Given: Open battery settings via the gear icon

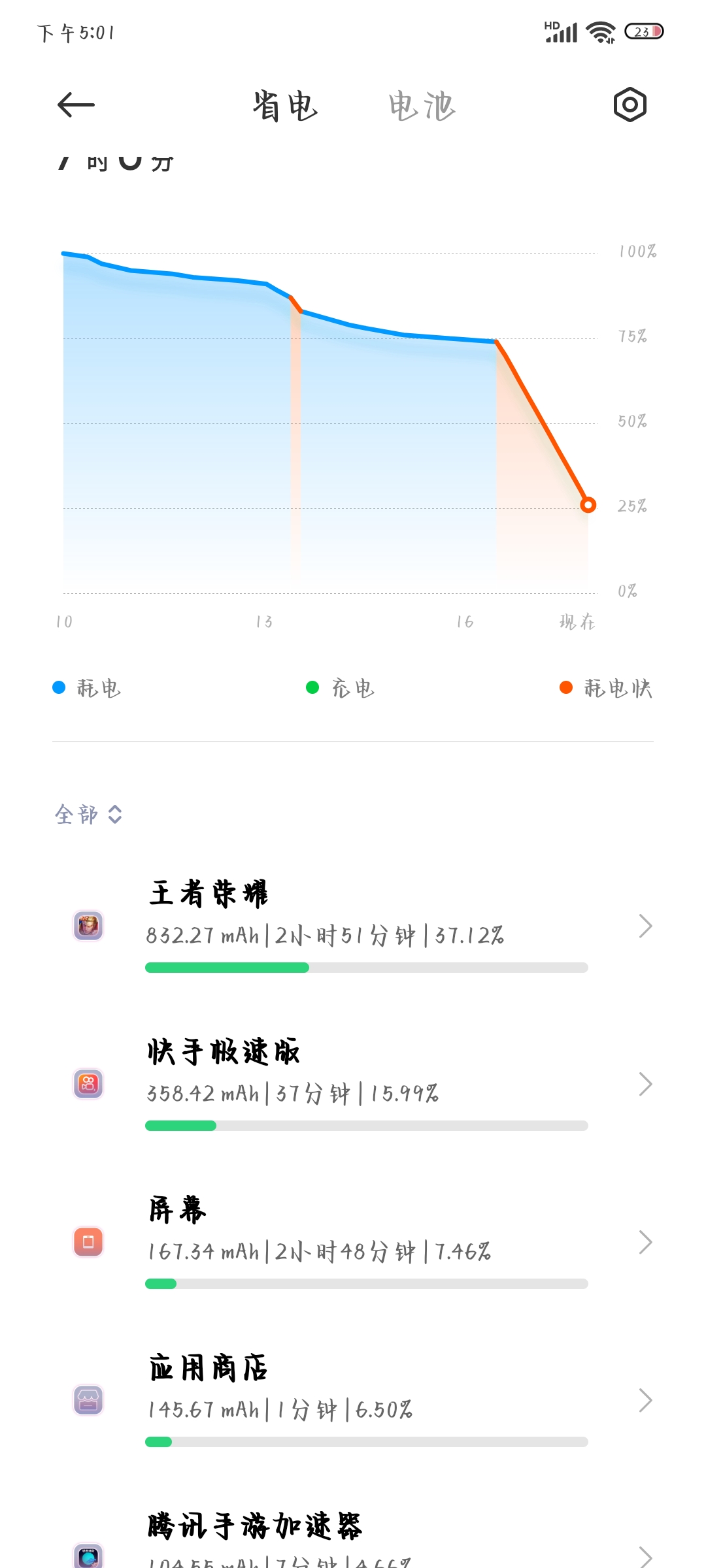Looking at the screenshot, I should (630, 105).
